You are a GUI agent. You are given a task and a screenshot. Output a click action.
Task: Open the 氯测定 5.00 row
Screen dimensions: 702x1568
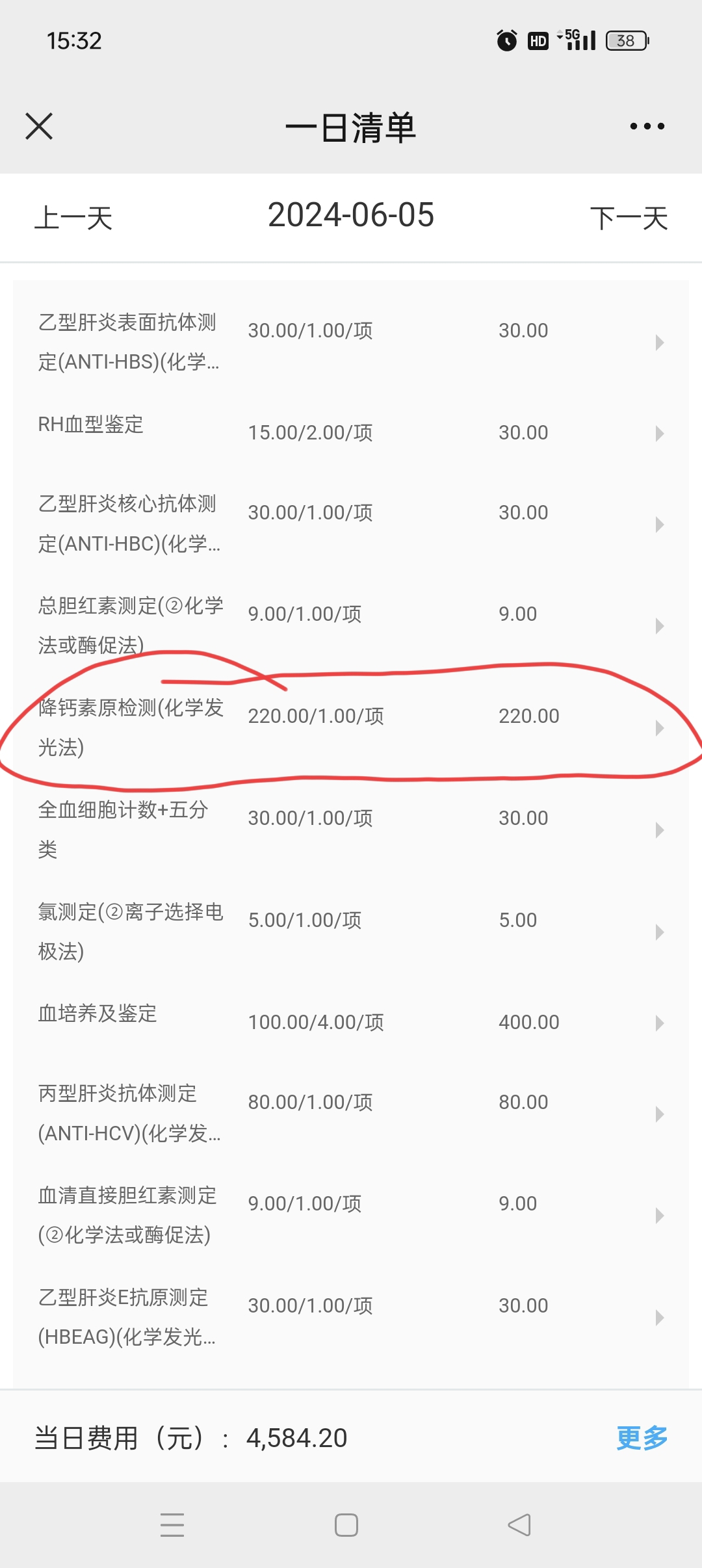tap(351, 932)
